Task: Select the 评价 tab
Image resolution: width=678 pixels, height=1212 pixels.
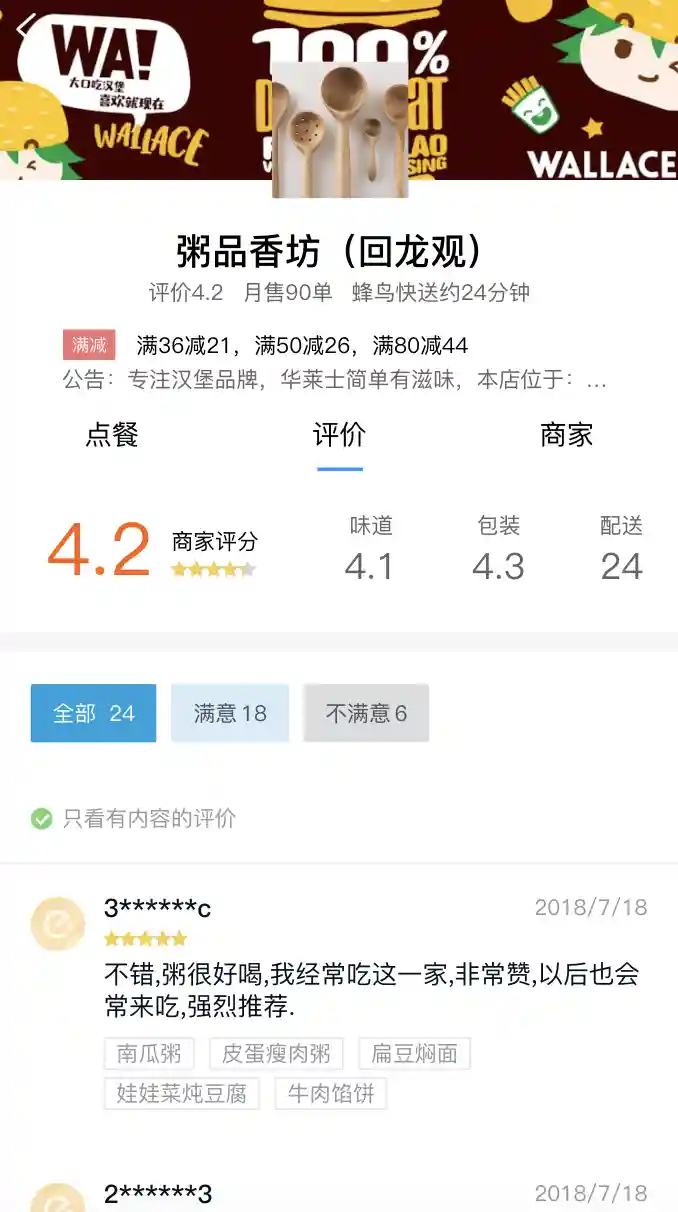Action: point(339,435)
